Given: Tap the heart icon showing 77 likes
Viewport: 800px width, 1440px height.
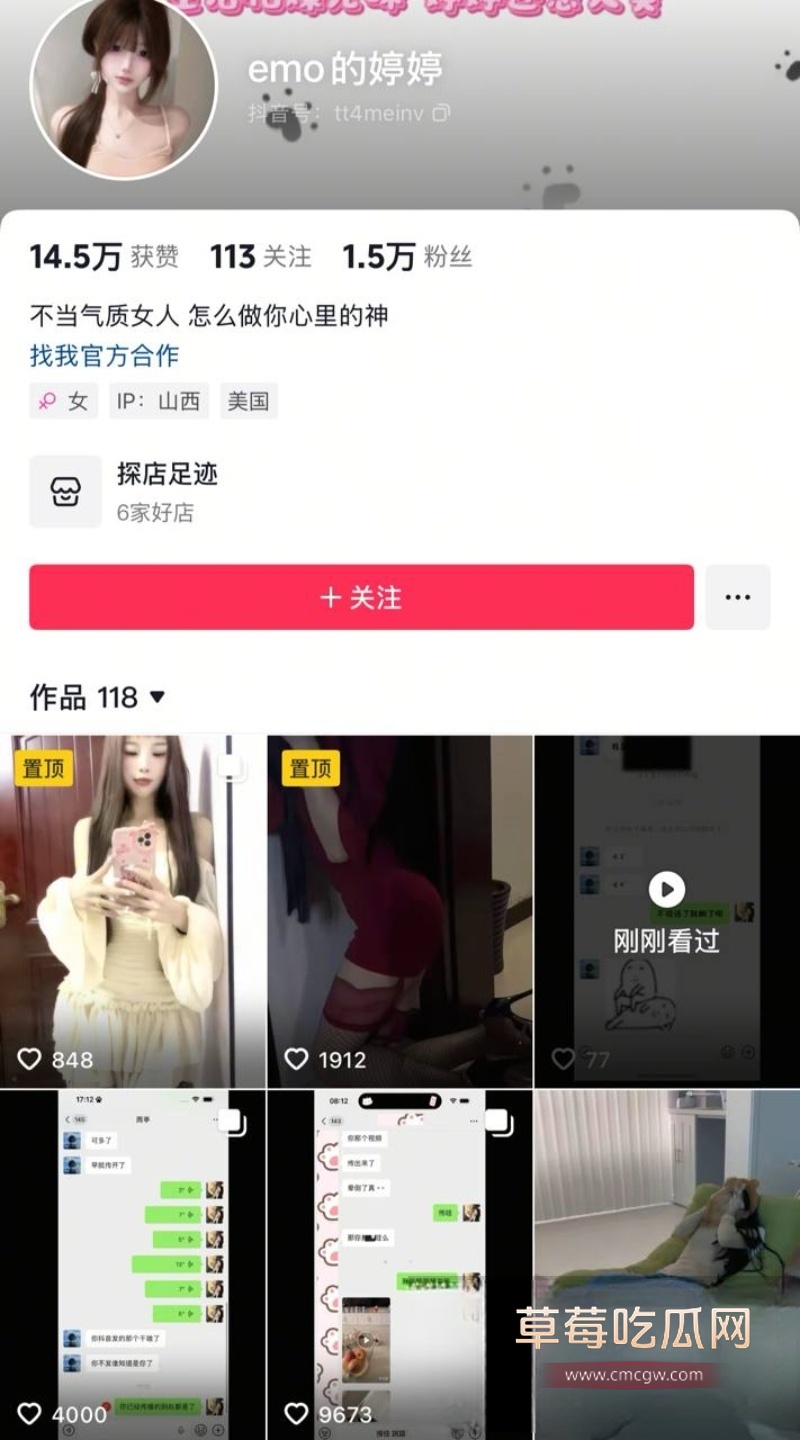Looking at the screenshot, I should pyautogui.click(x=563, y=1055).
